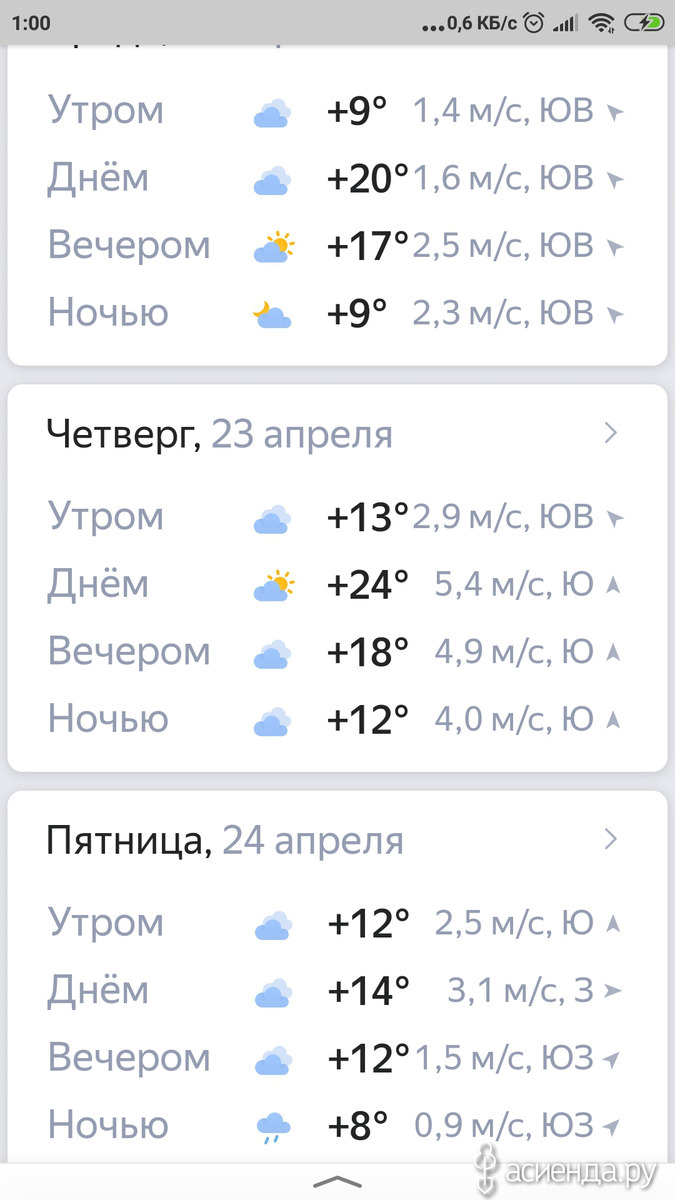
Task: Tap the chevron next to Пятница, 24 апреля
Action: [x=612, y=840]
